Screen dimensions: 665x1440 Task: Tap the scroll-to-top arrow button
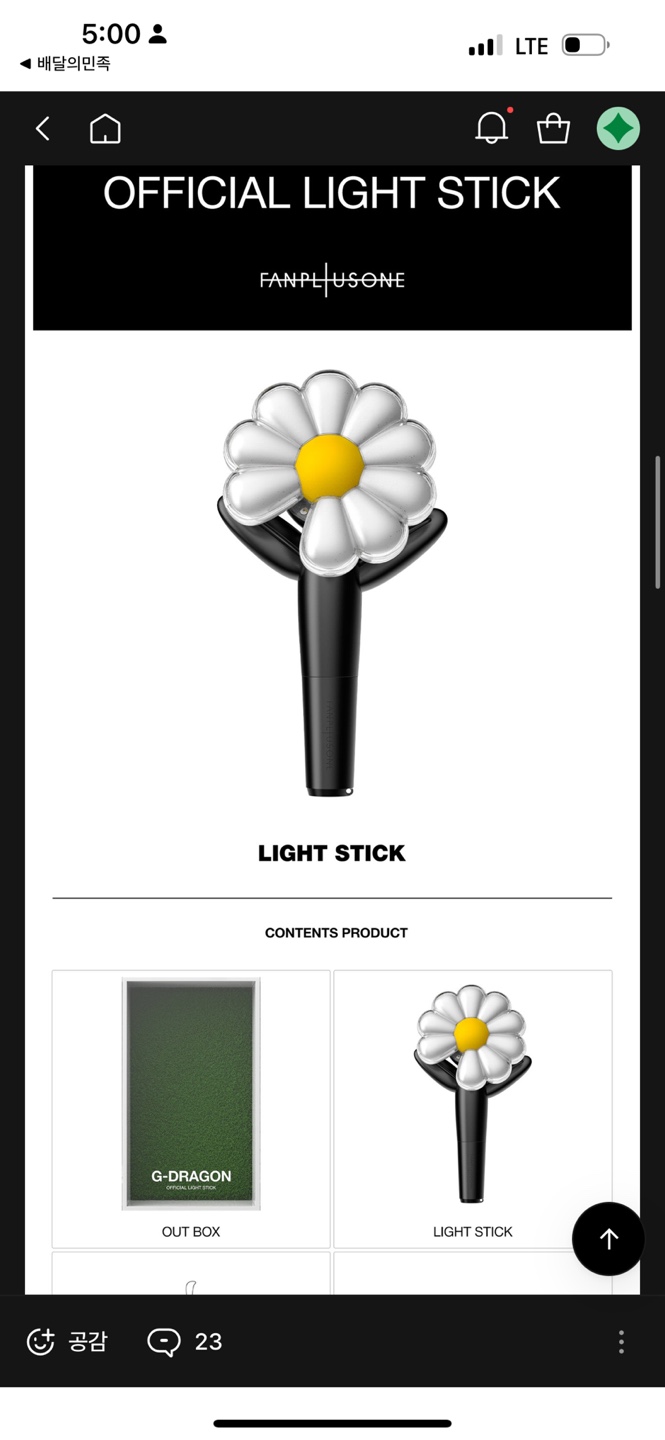coord(608,1239)
